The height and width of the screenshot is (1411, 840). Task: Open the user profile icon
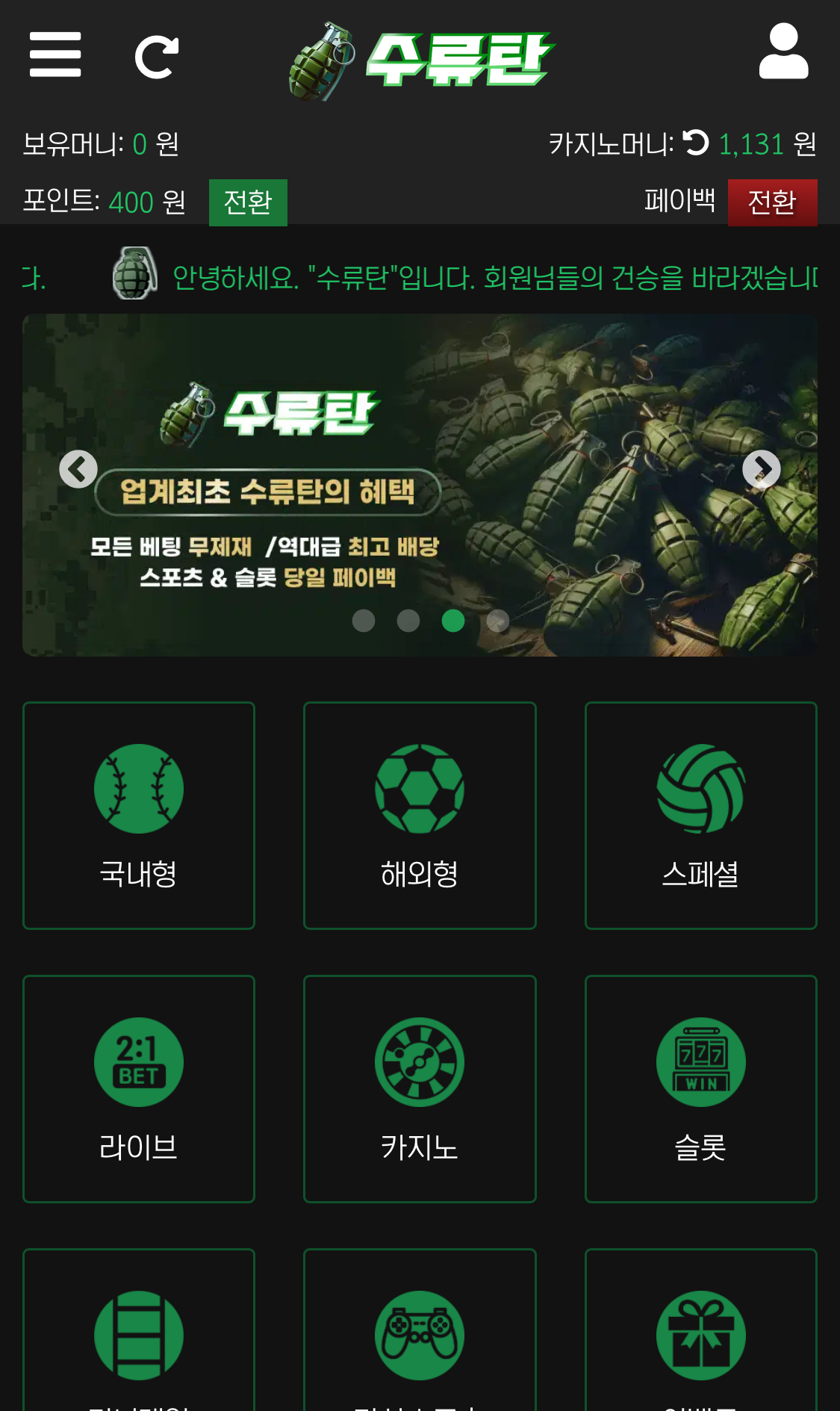pos(783,52)
